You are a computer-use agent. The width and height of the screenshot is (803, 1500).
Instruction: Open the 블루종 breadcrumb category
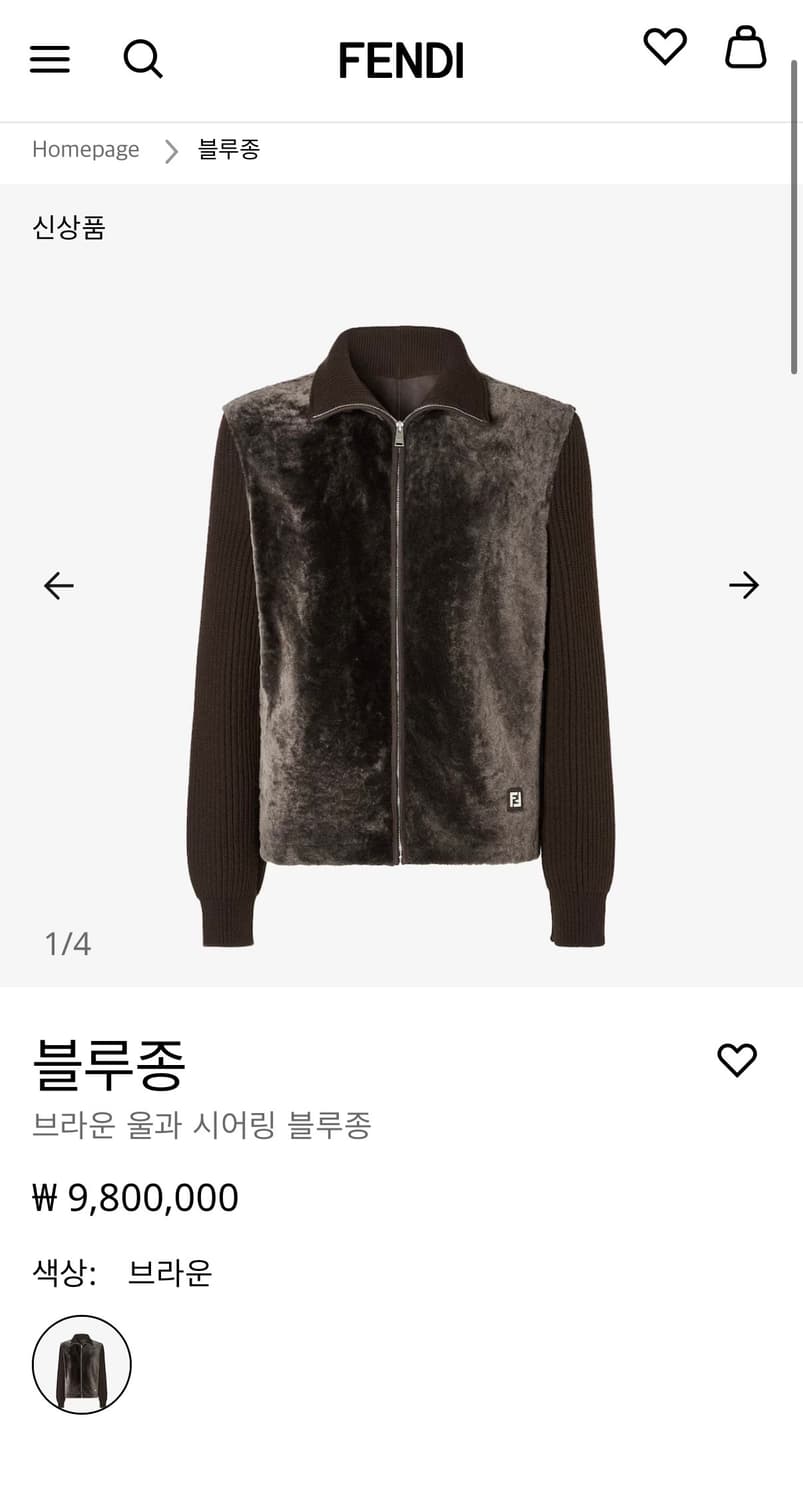tap(228, 151)
